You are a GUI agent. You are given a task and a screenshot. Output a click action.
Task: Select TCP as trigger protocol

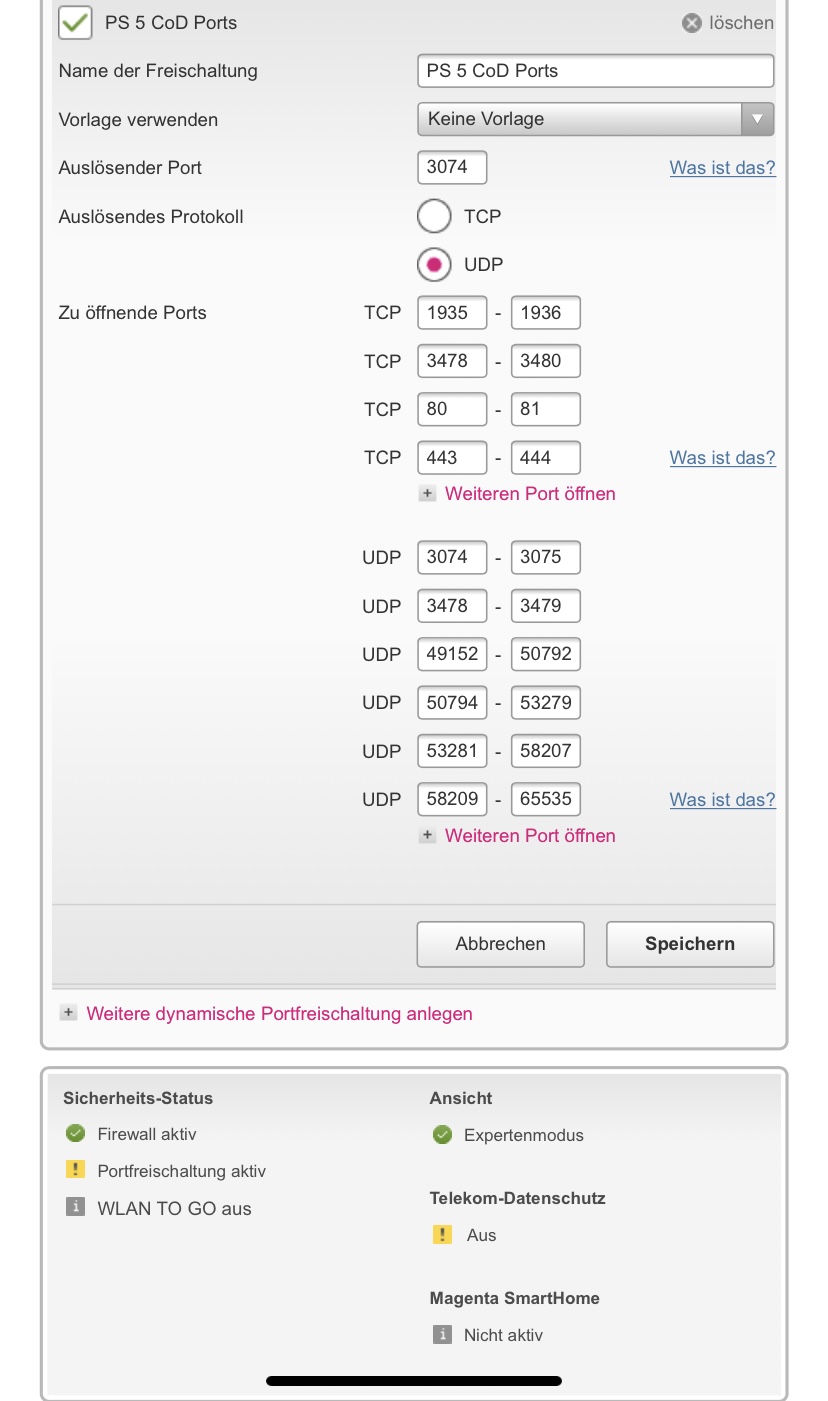click(x=434, y=216)
